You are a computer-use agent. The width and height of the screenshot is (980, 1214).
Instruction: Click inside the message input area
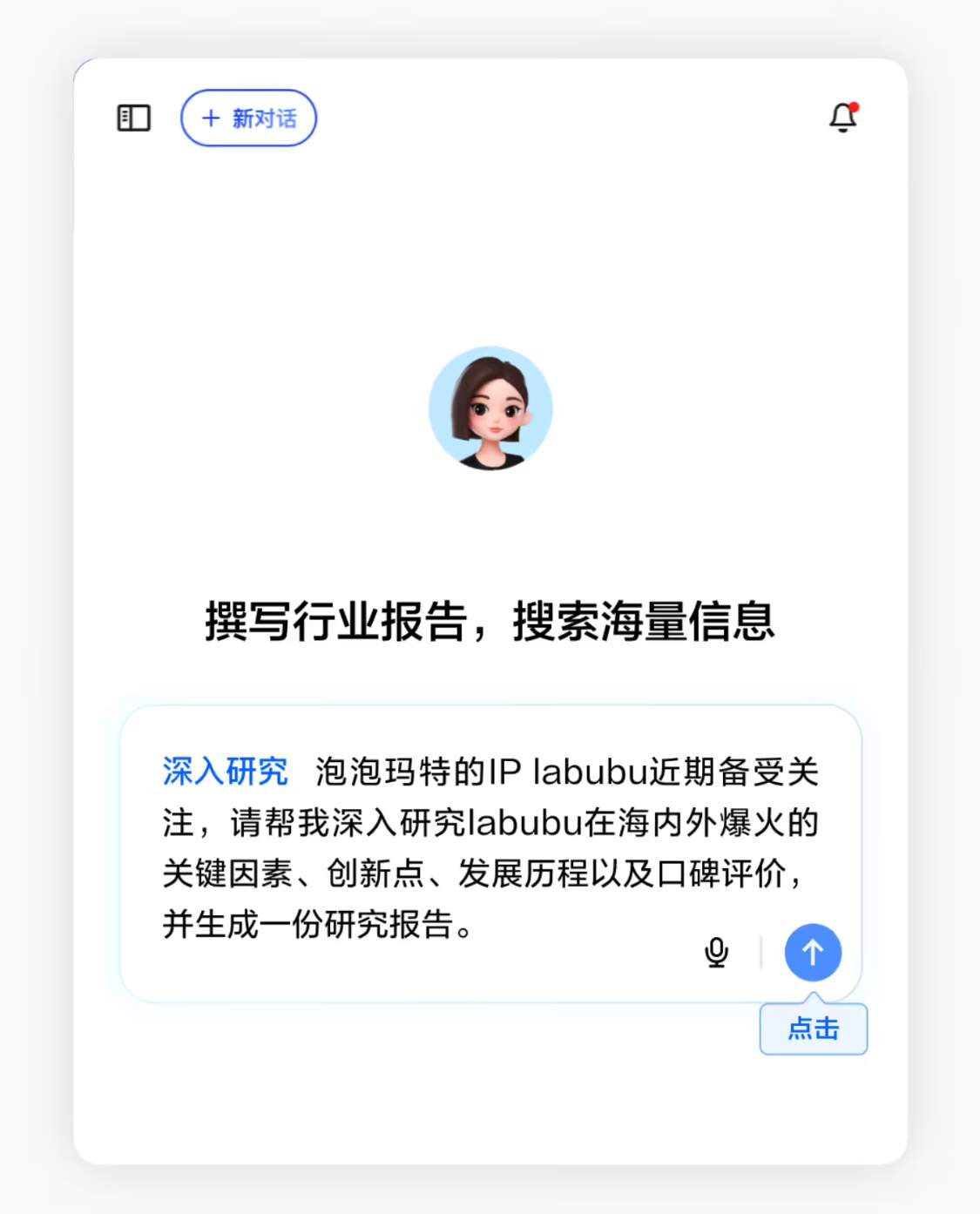point(488,849)
